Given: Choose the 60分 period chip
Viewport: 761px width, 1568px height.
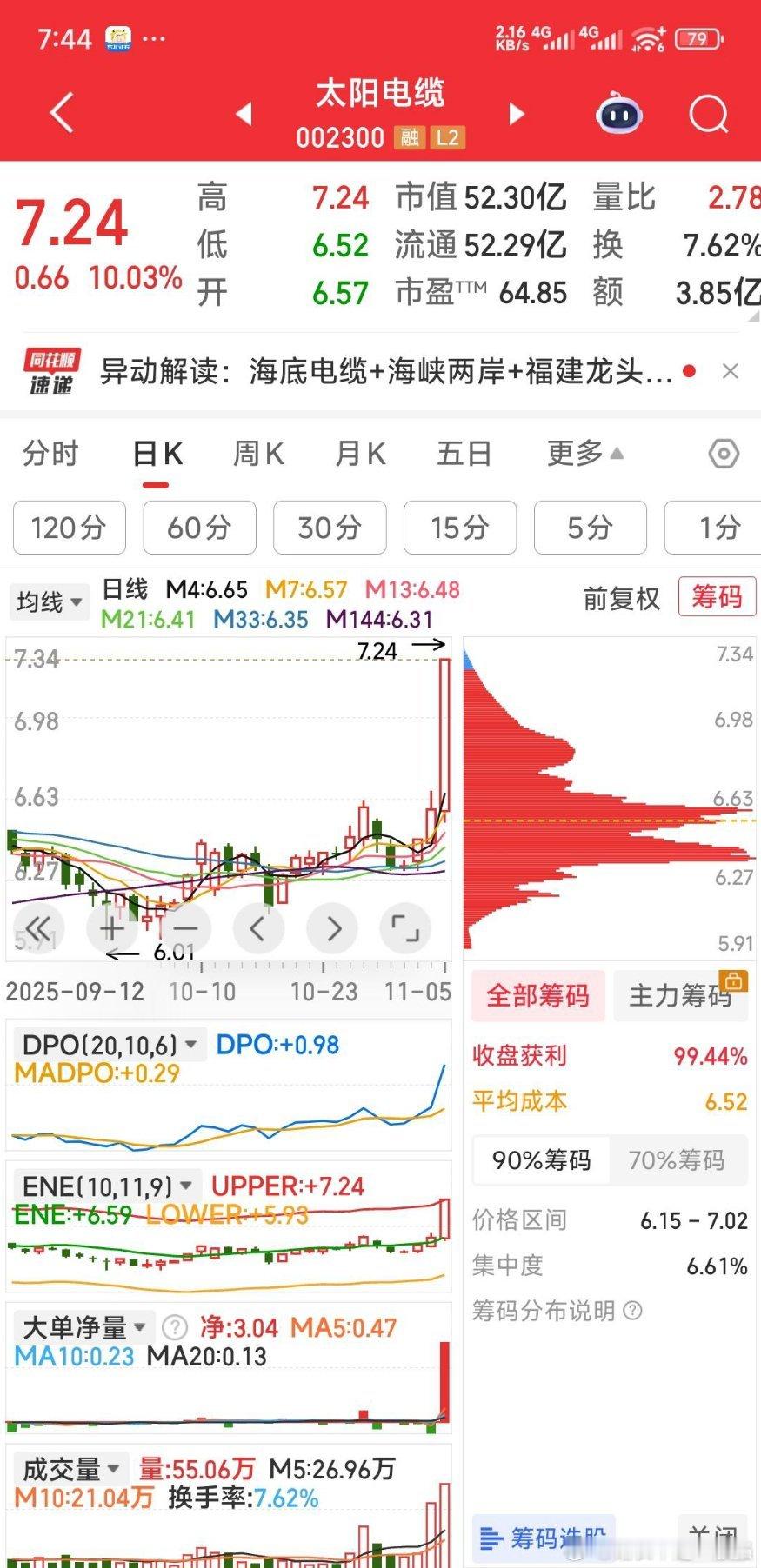Looking at the screenshot, I should 199,528.
